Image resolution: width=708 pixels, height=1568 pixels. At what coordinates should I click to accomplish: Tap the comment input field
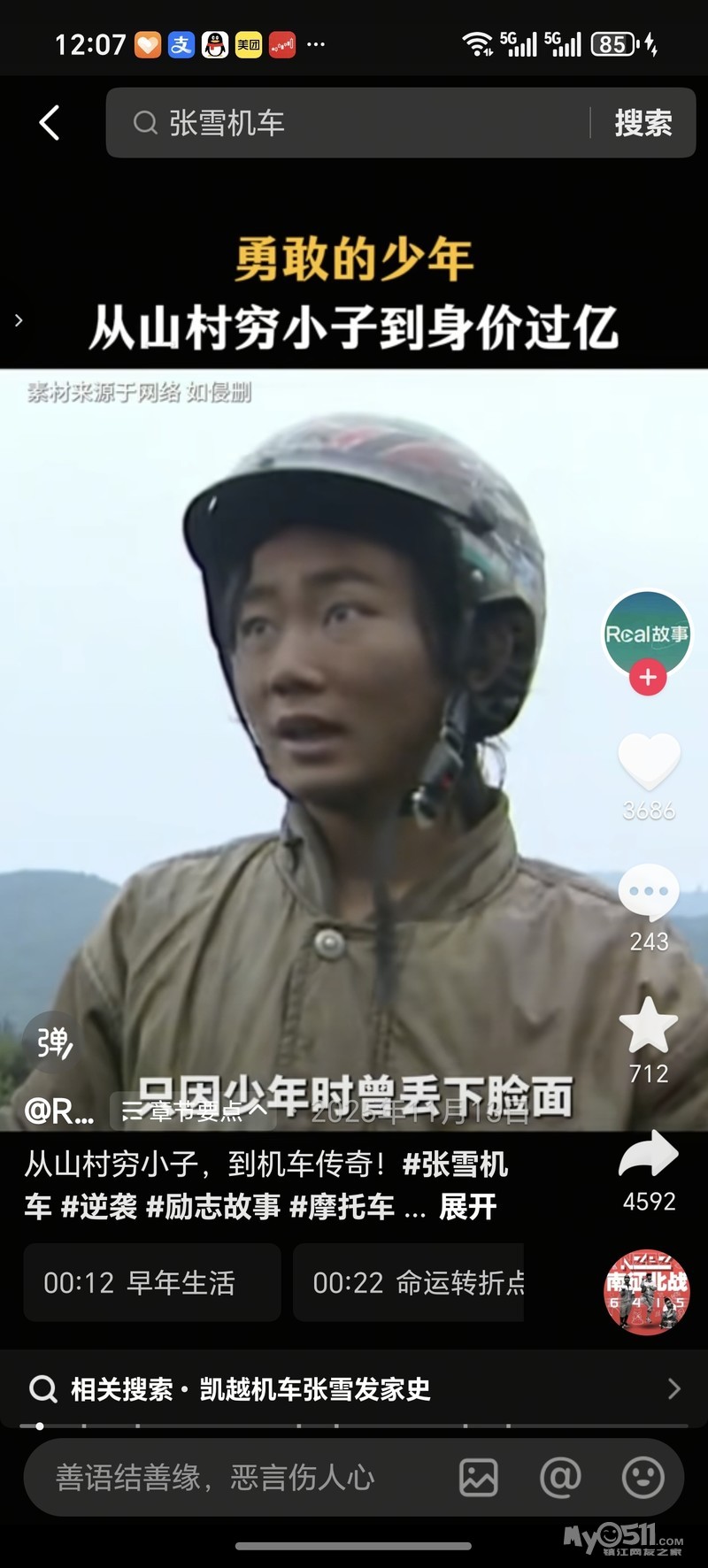(x=239, y=1477)
